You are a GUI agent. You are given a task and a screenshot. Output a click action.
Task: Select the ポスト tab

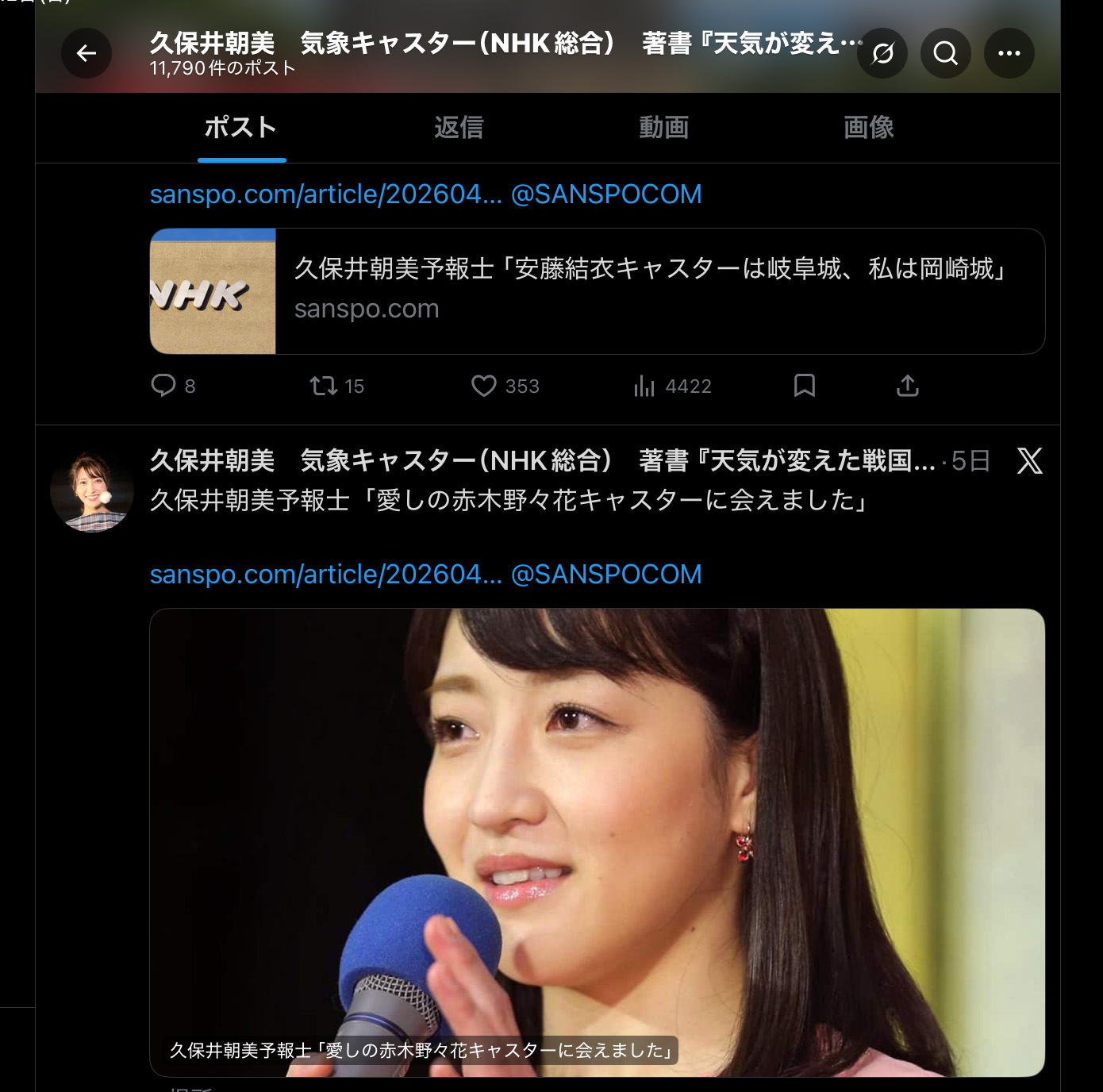pyautogui.click(x=241, y=128)
